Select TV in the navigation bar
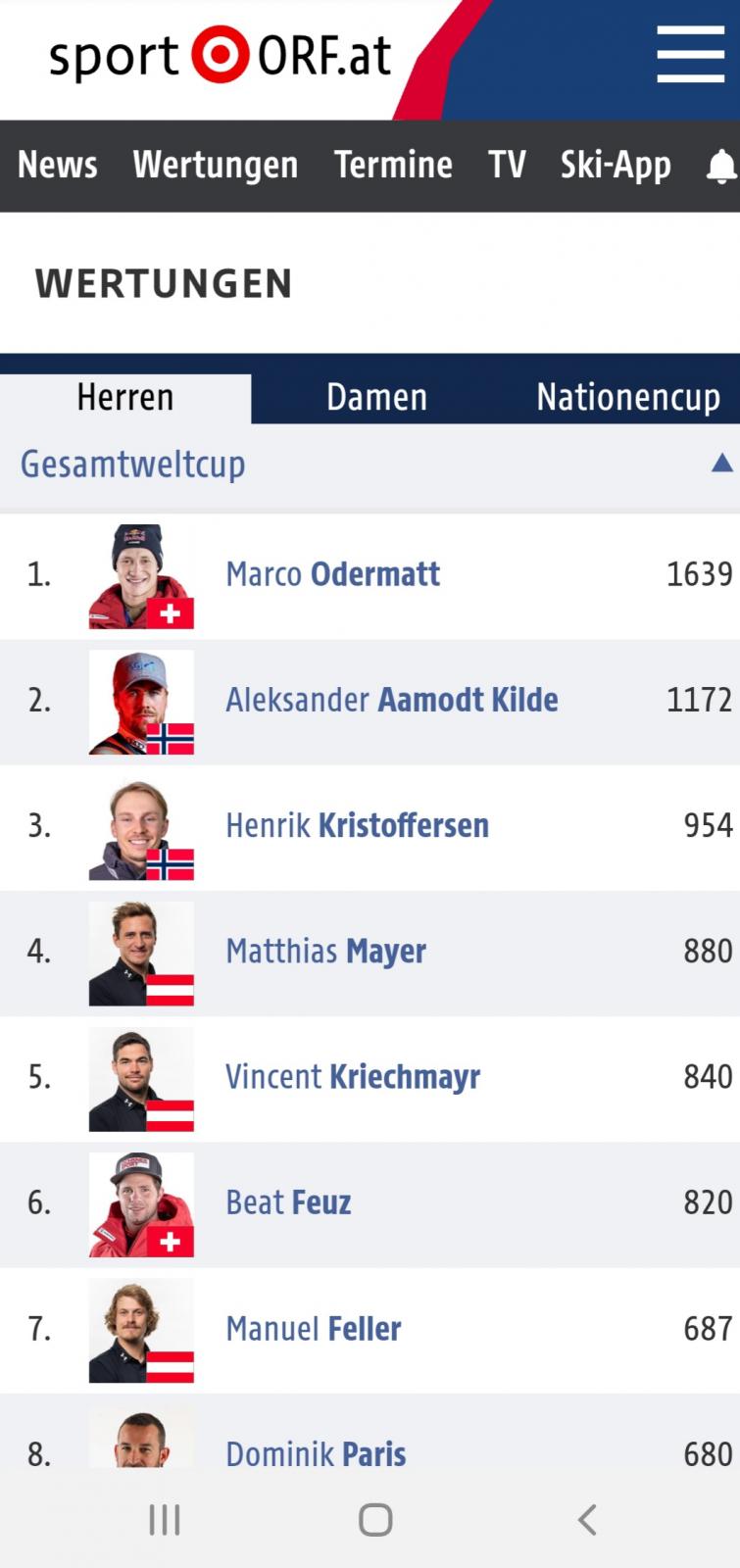The width and height of the screenshot is (740, 1568). 507,165
